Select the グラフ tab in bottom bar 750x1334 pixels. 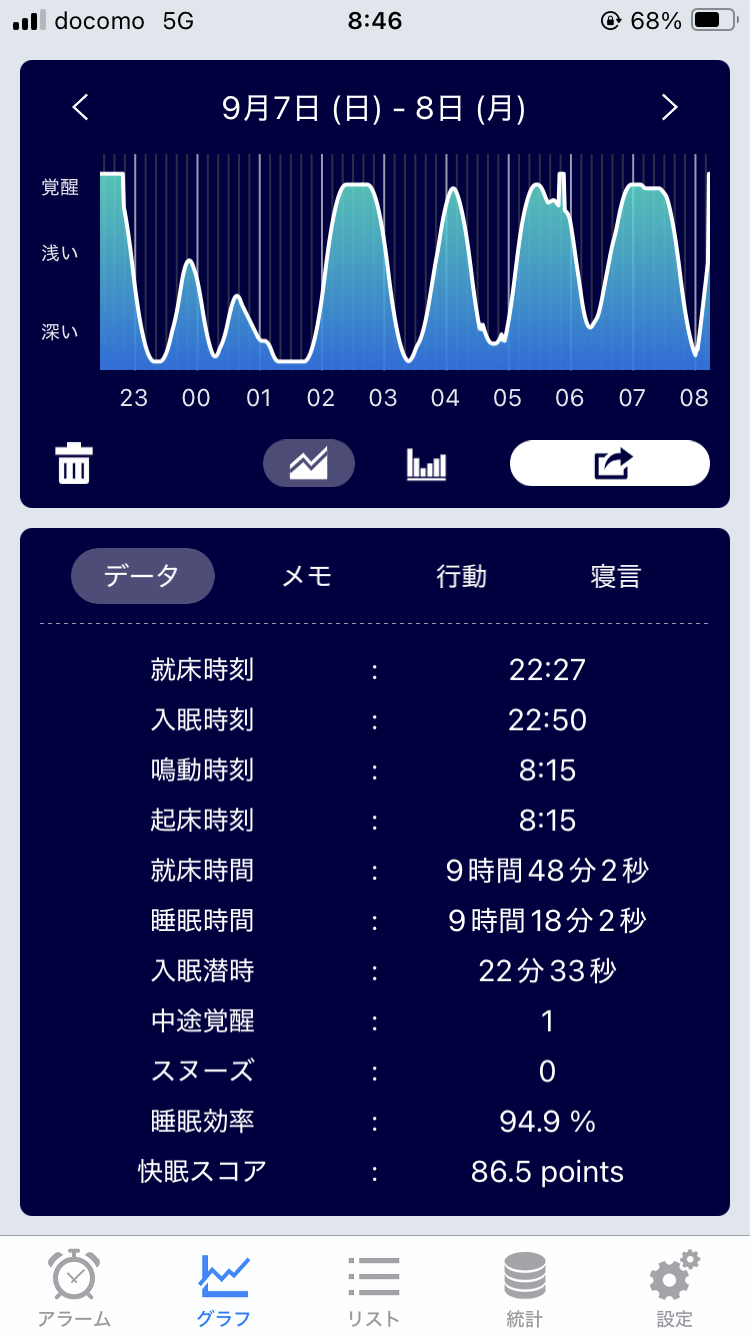click(224, 1288)
